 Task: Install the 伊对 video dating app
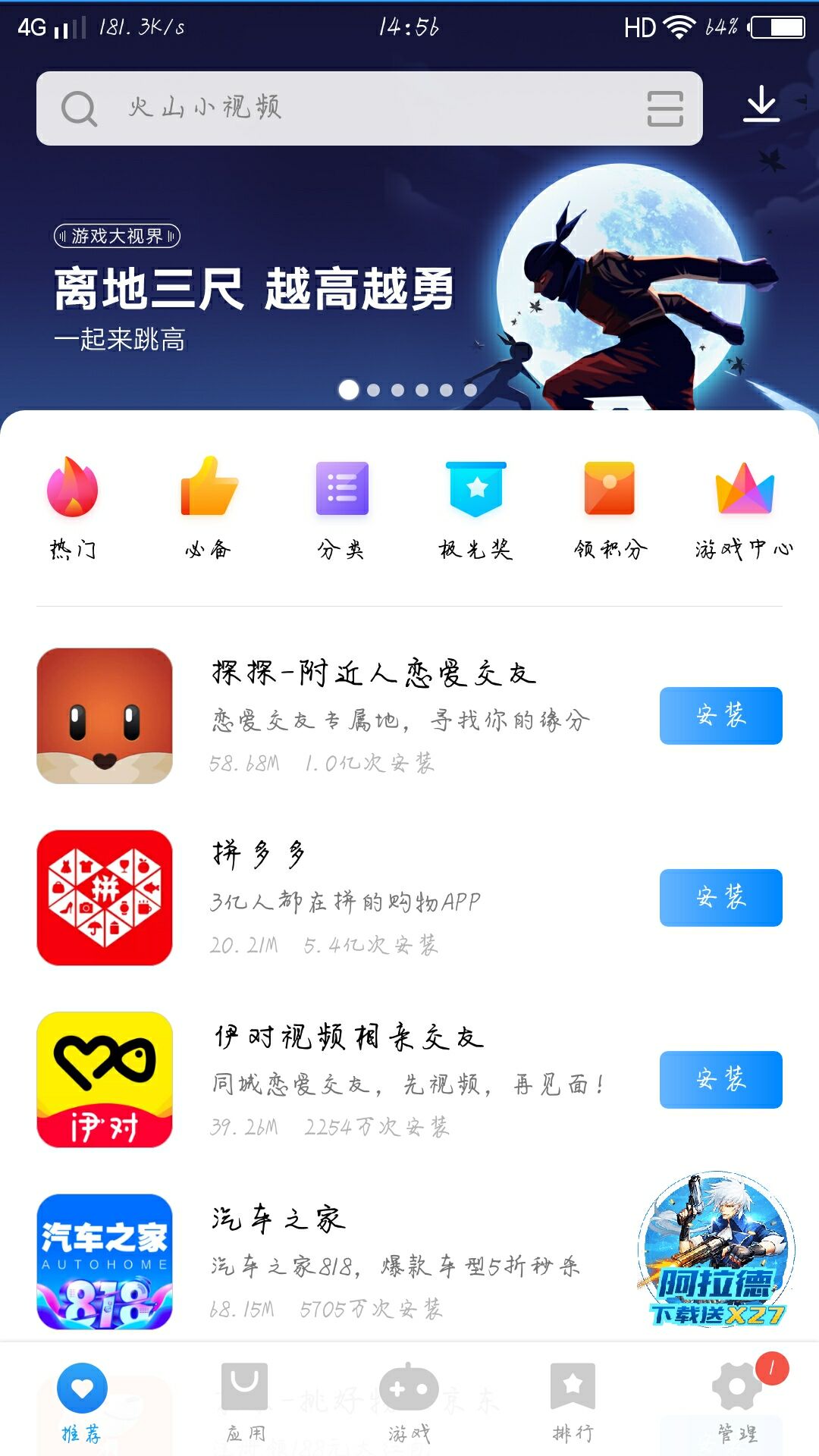point(719,1081)
